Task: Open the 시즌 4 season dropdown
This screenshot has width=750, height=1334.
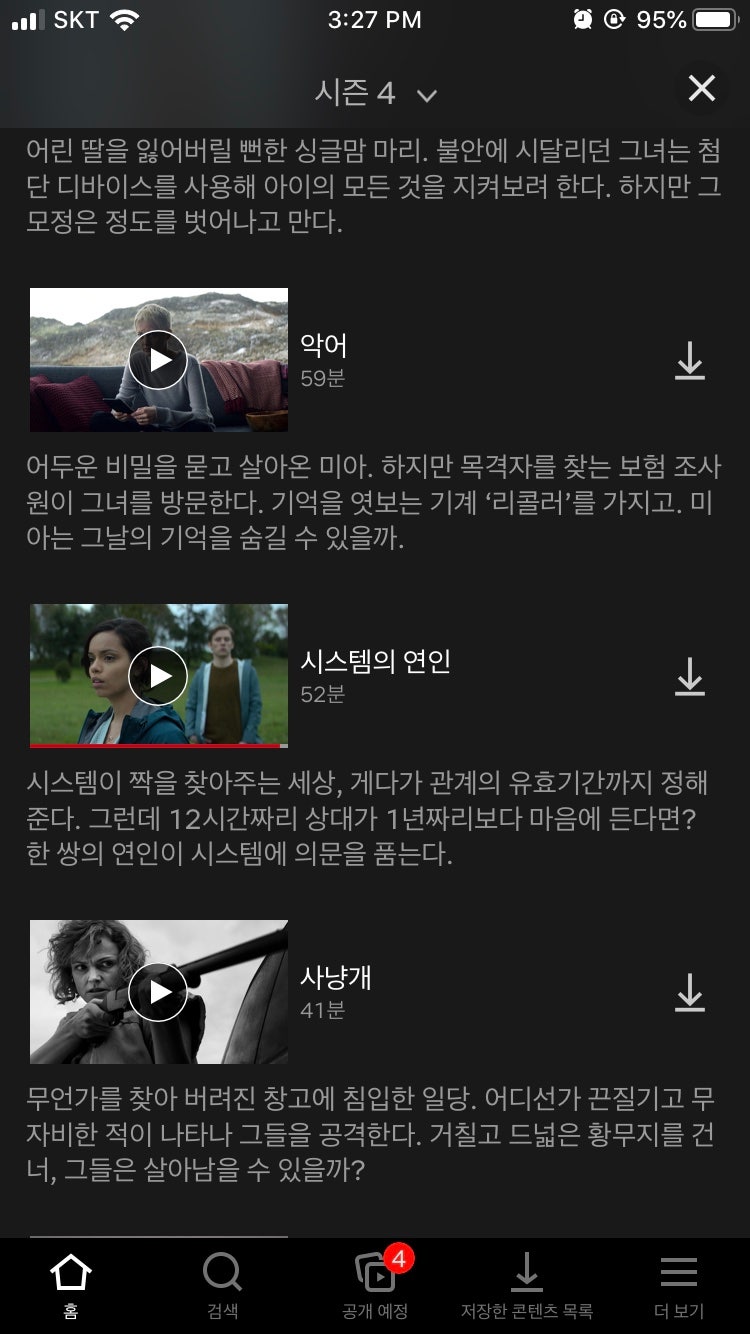Action: [375, 93]
